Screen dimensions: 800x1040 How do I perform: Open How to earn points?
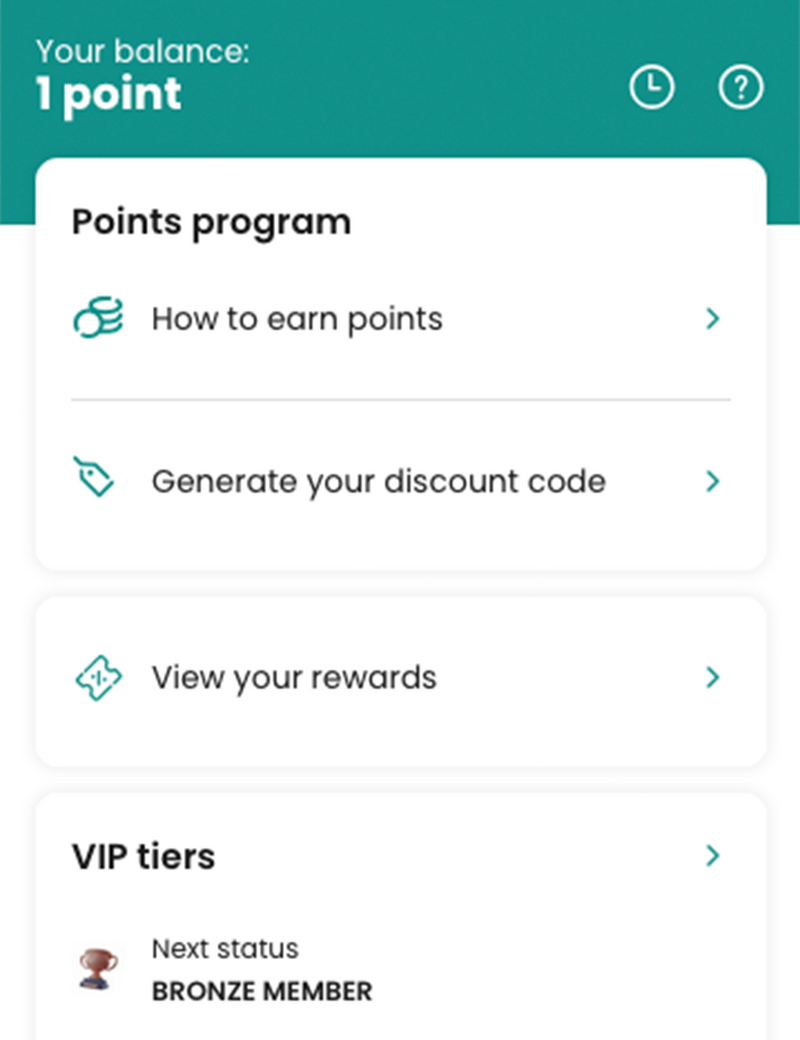[x=400, y=319]
